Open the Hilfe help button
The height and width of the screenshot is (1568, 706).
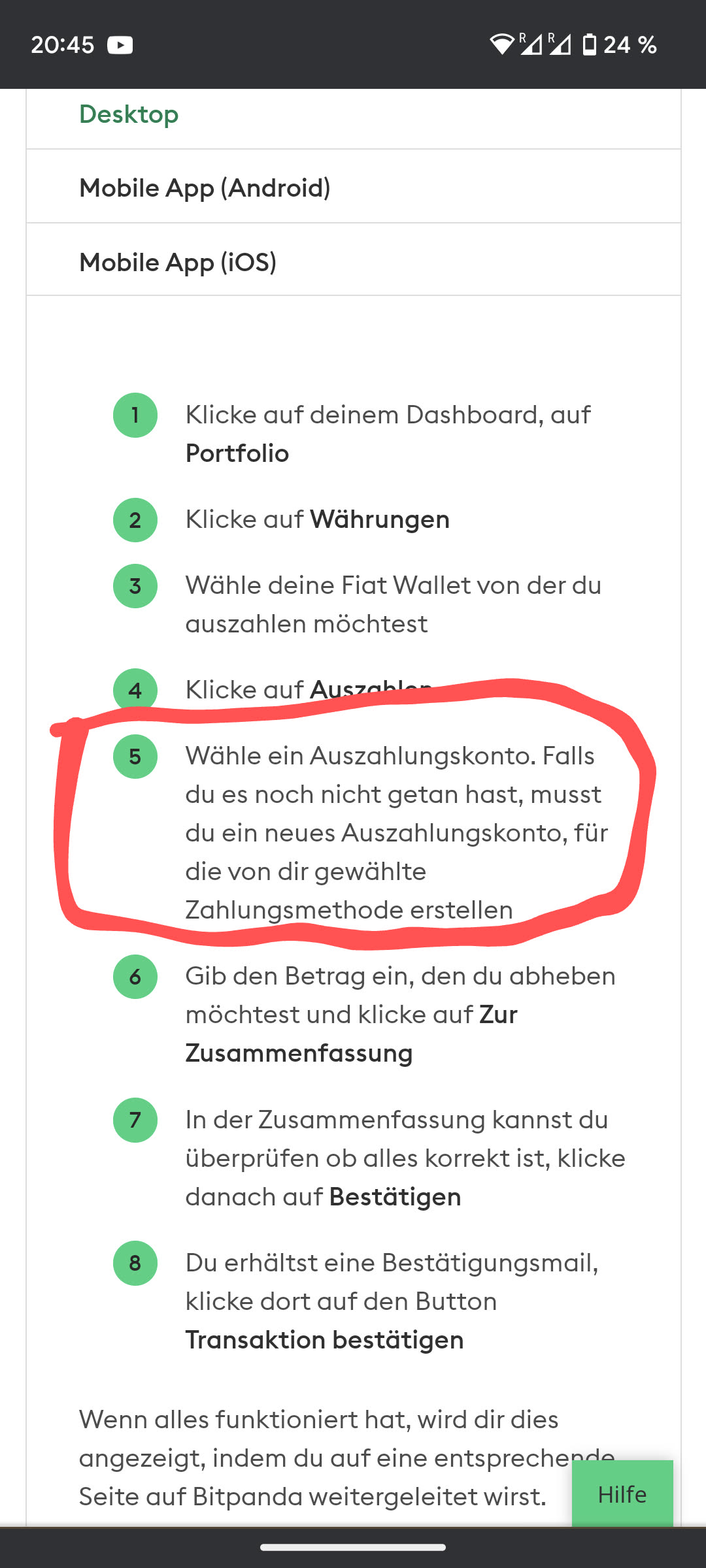coord(622,1494)
